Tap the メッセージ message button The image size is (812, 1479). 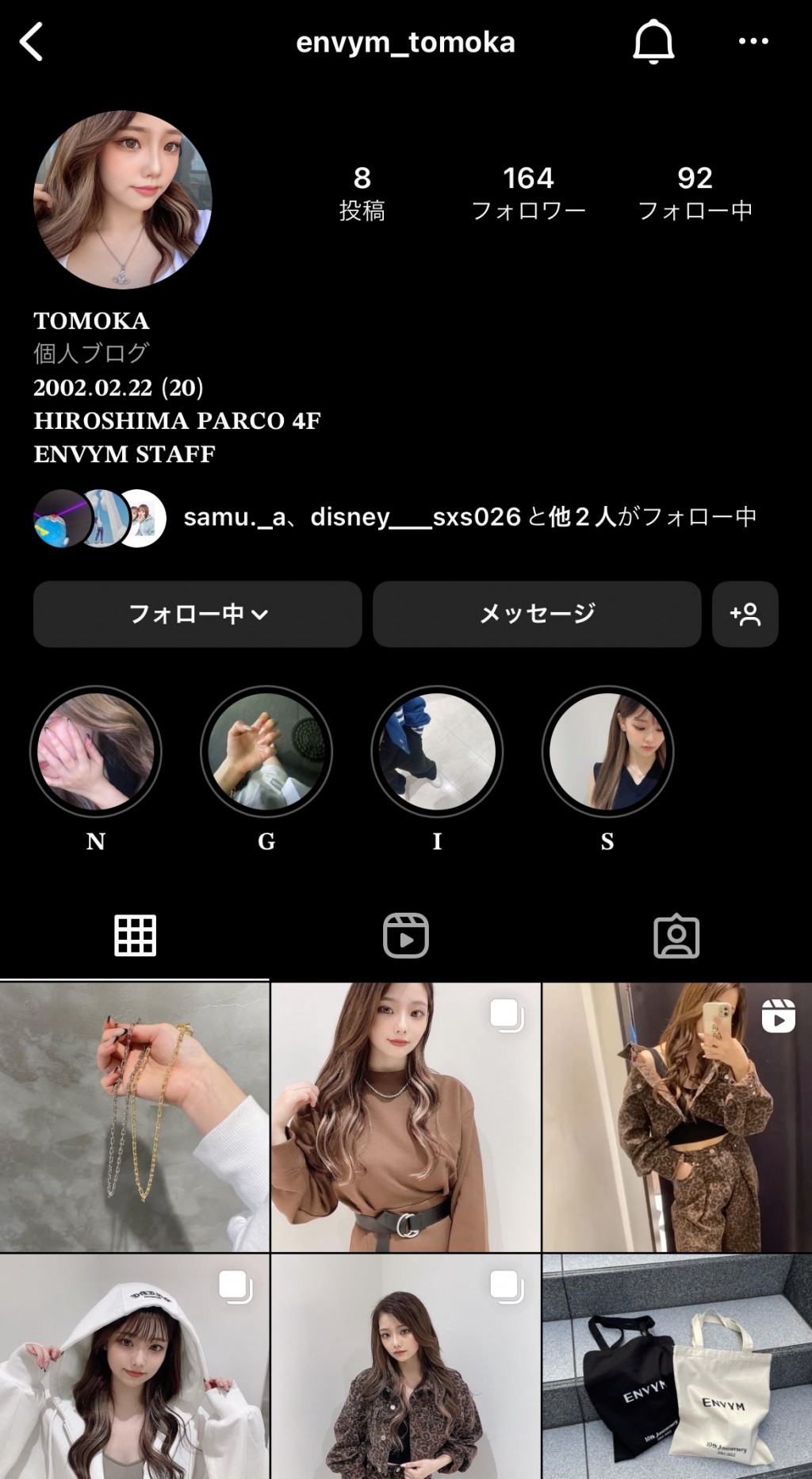pyautogui.click(x=537, y=614)
